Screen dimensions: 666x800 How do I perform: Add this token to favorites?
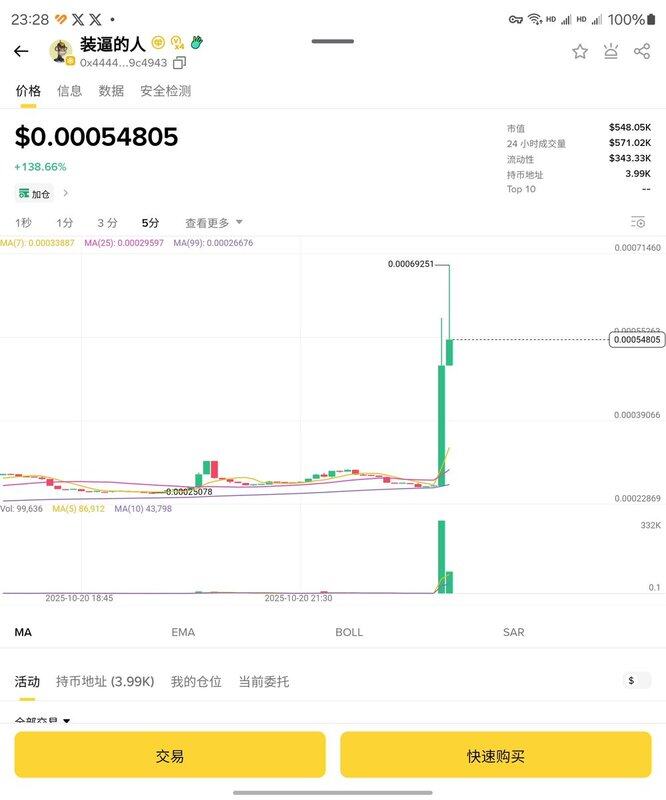pyautogui.click(x=580, y=51)
